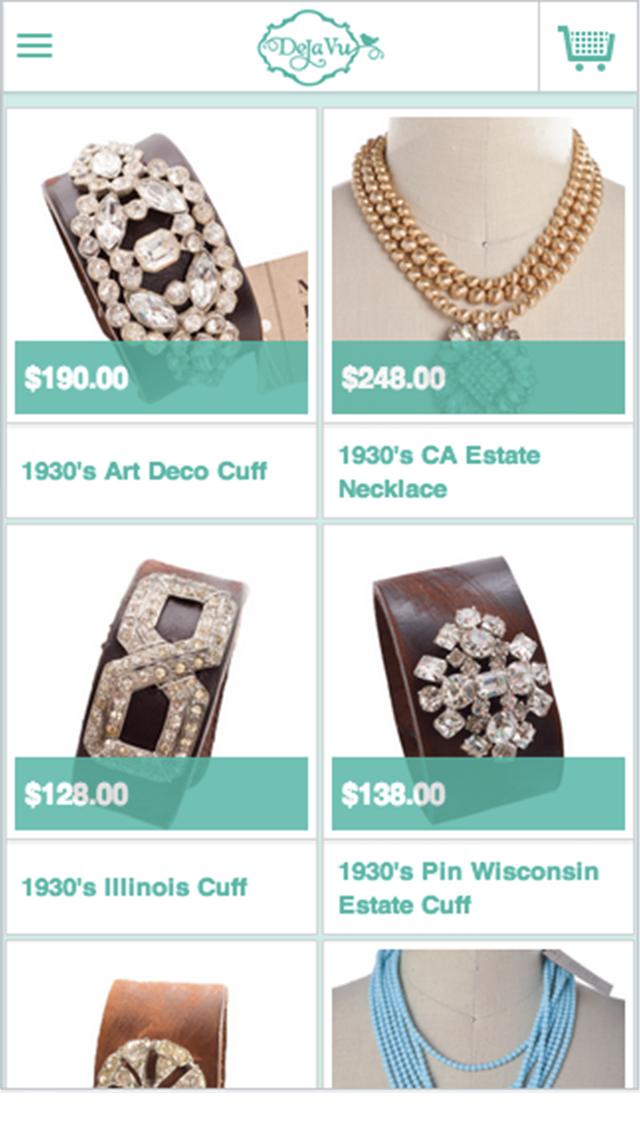
Task: Open 1930's Pin Wisconsin Estate Cuff
Action: click(478, 680)
